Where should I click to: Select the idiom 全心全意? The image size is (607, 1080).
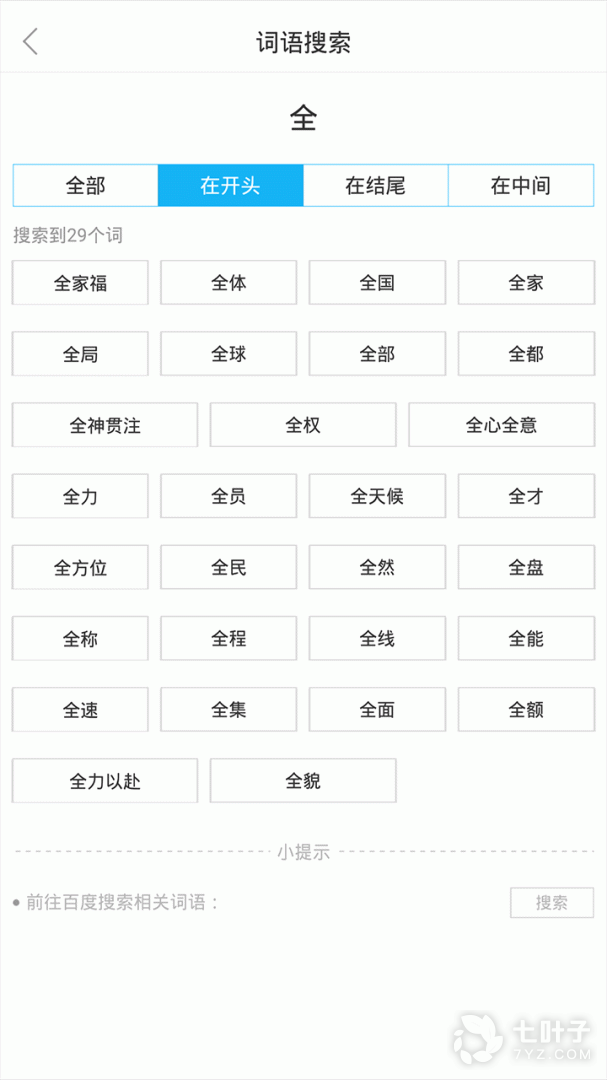pos(501,425)
